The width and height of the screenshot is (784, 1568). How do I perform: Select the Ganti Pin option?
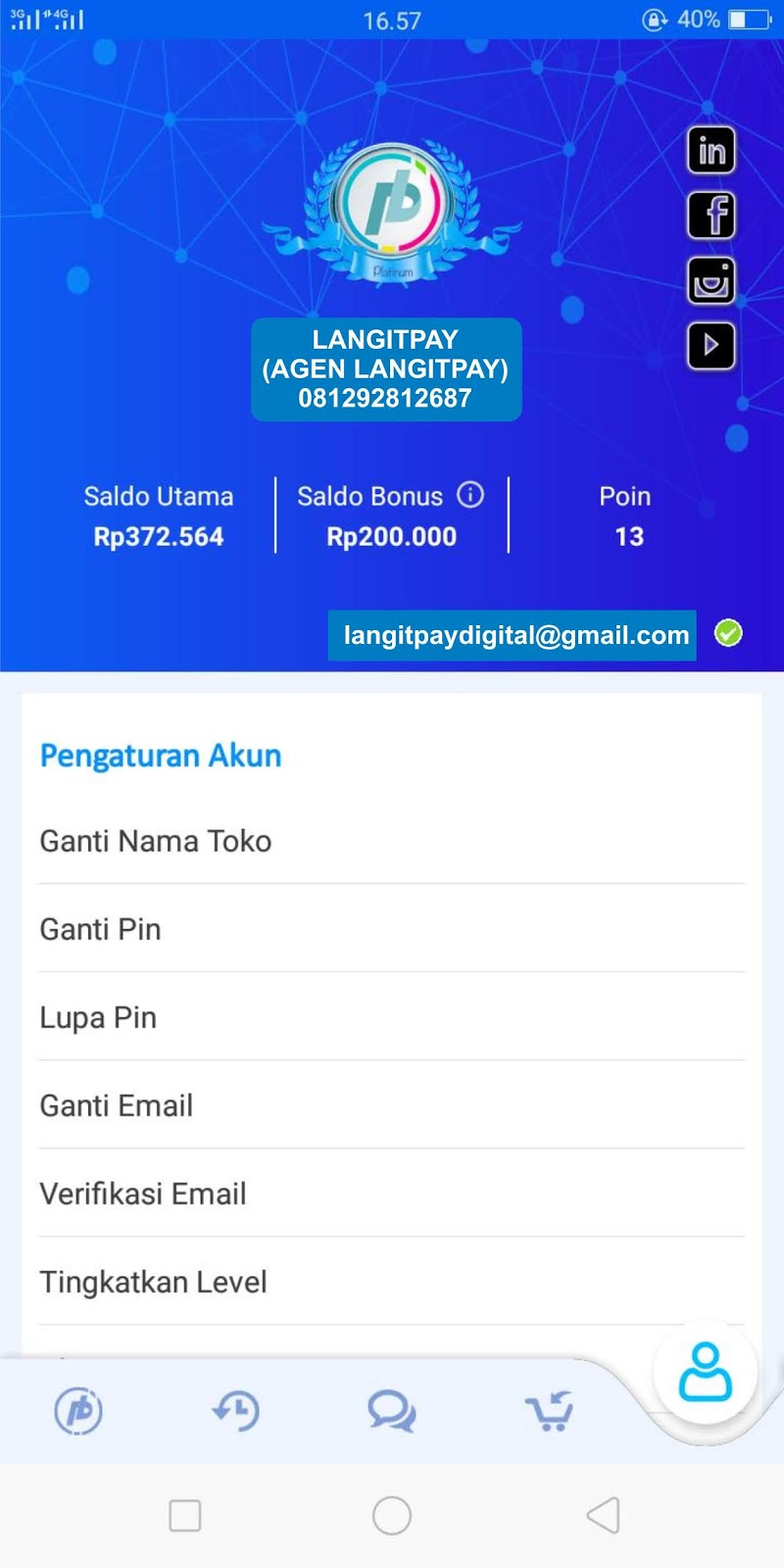[392, 929]
